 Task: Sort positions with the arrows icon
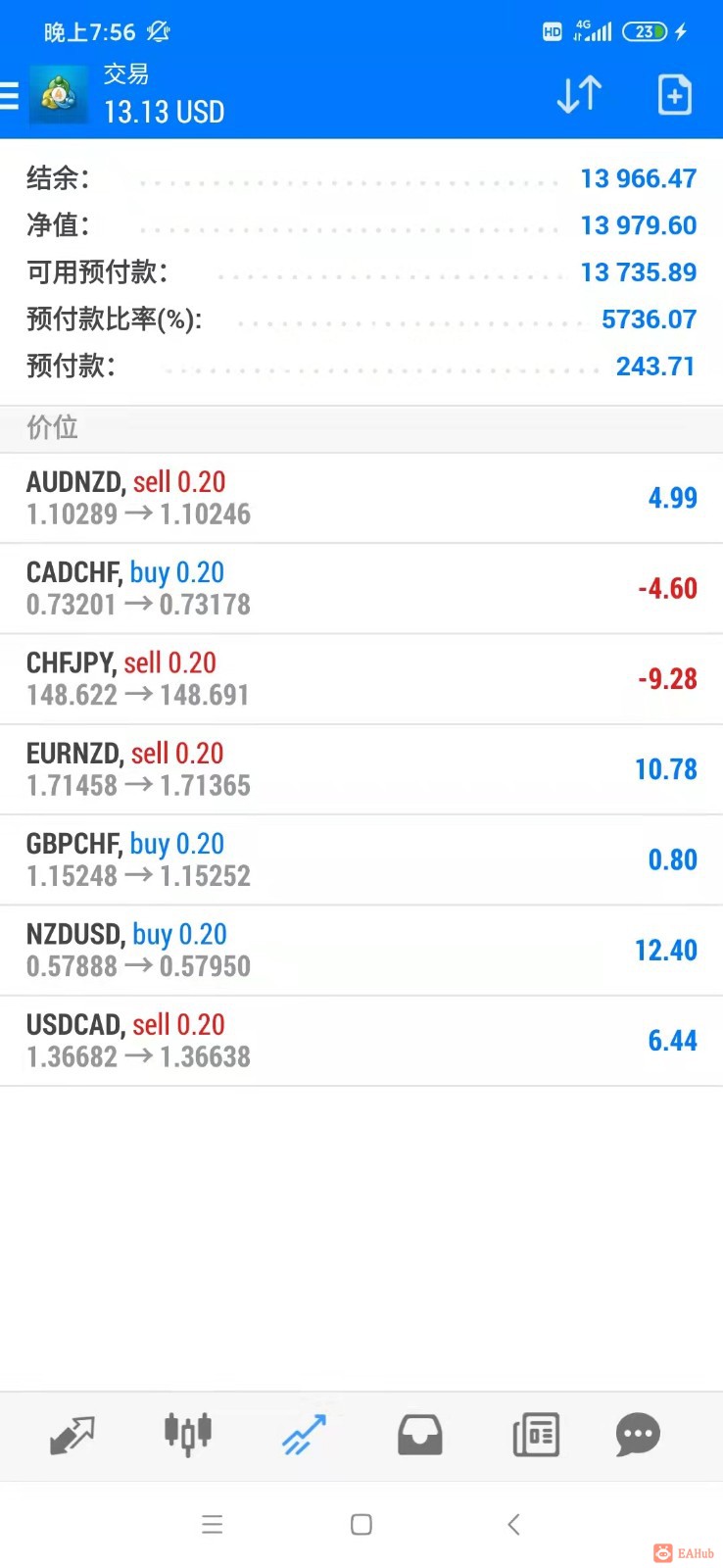[x=578, y=95]
